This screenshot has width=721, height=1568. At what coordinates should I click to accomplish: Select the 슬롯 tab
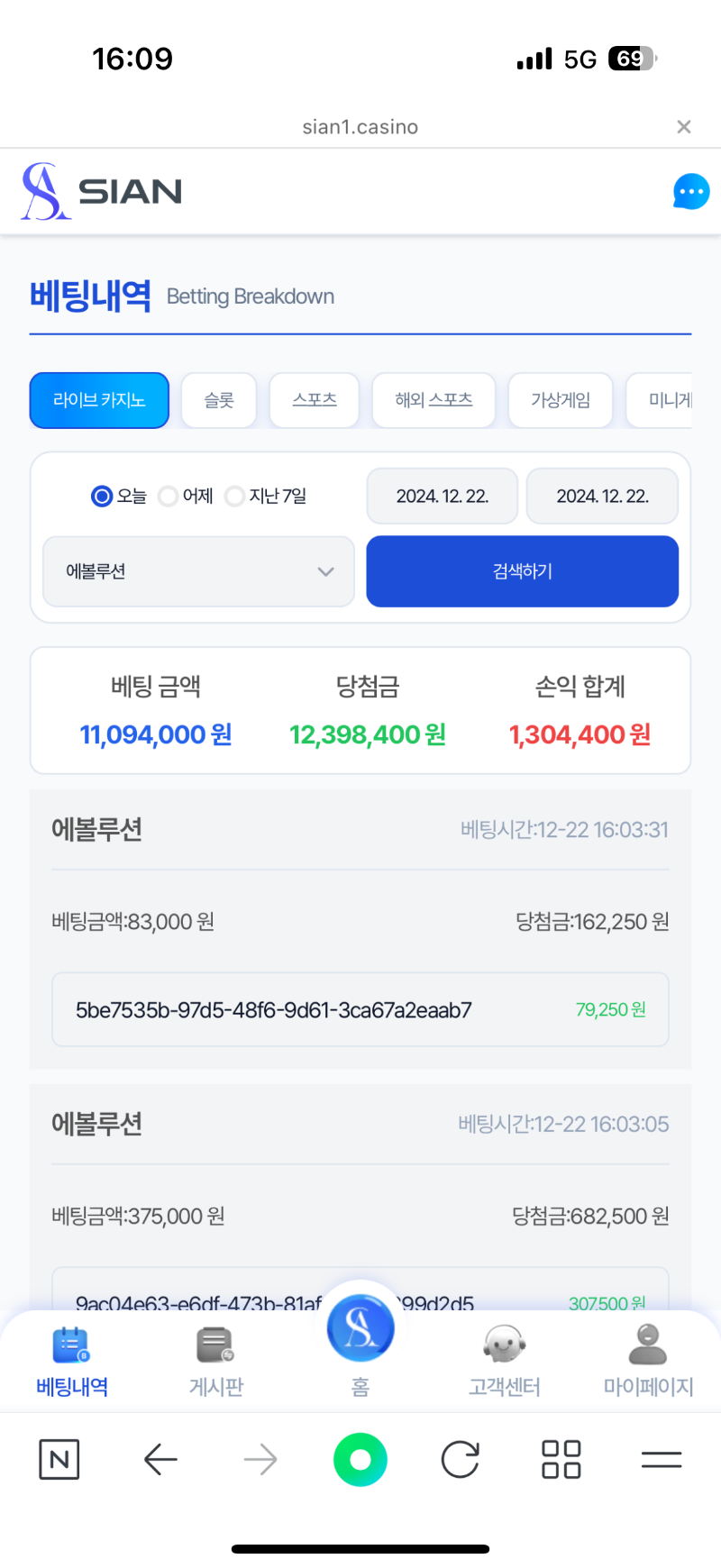coord(219,400)
